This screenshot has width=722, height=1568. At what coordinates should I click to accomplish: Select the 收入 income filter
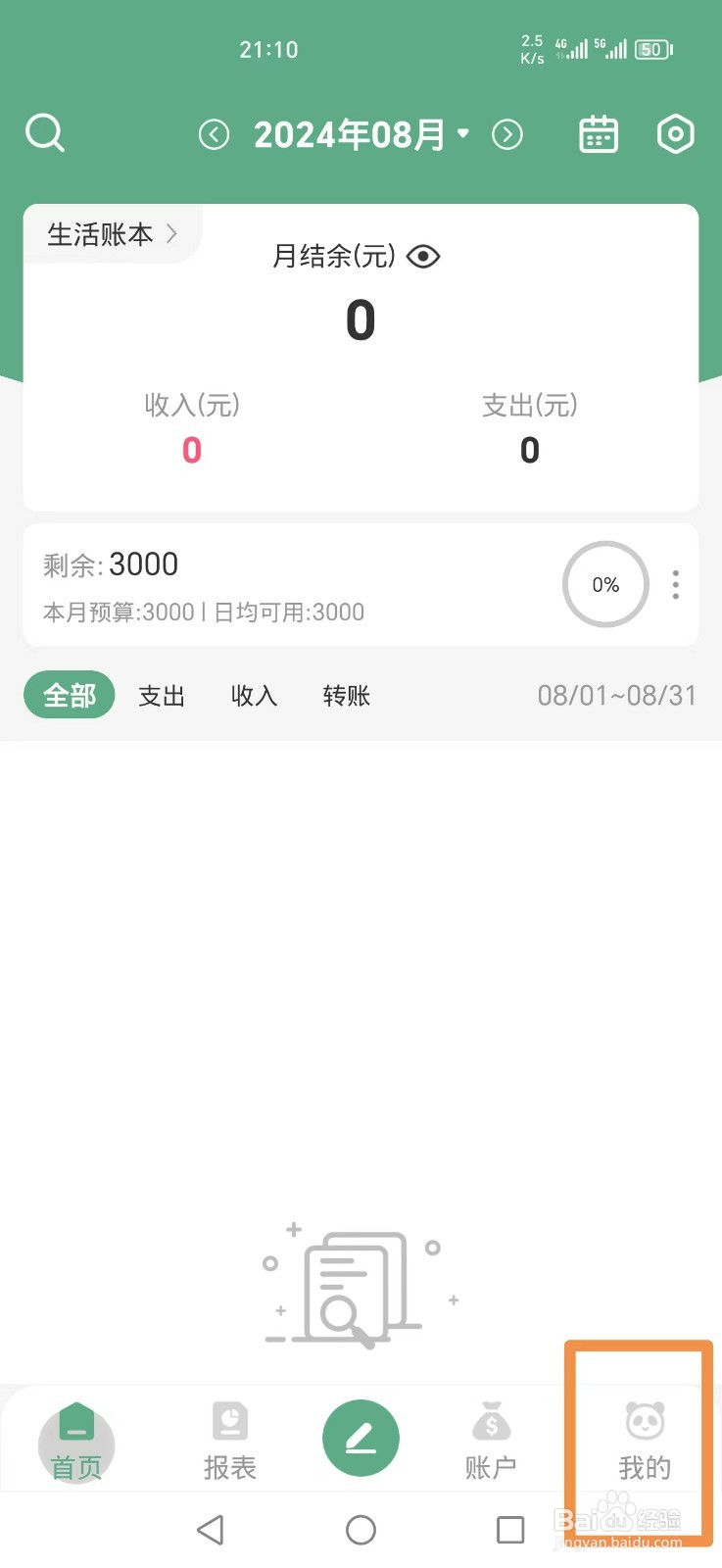(254, 696)
